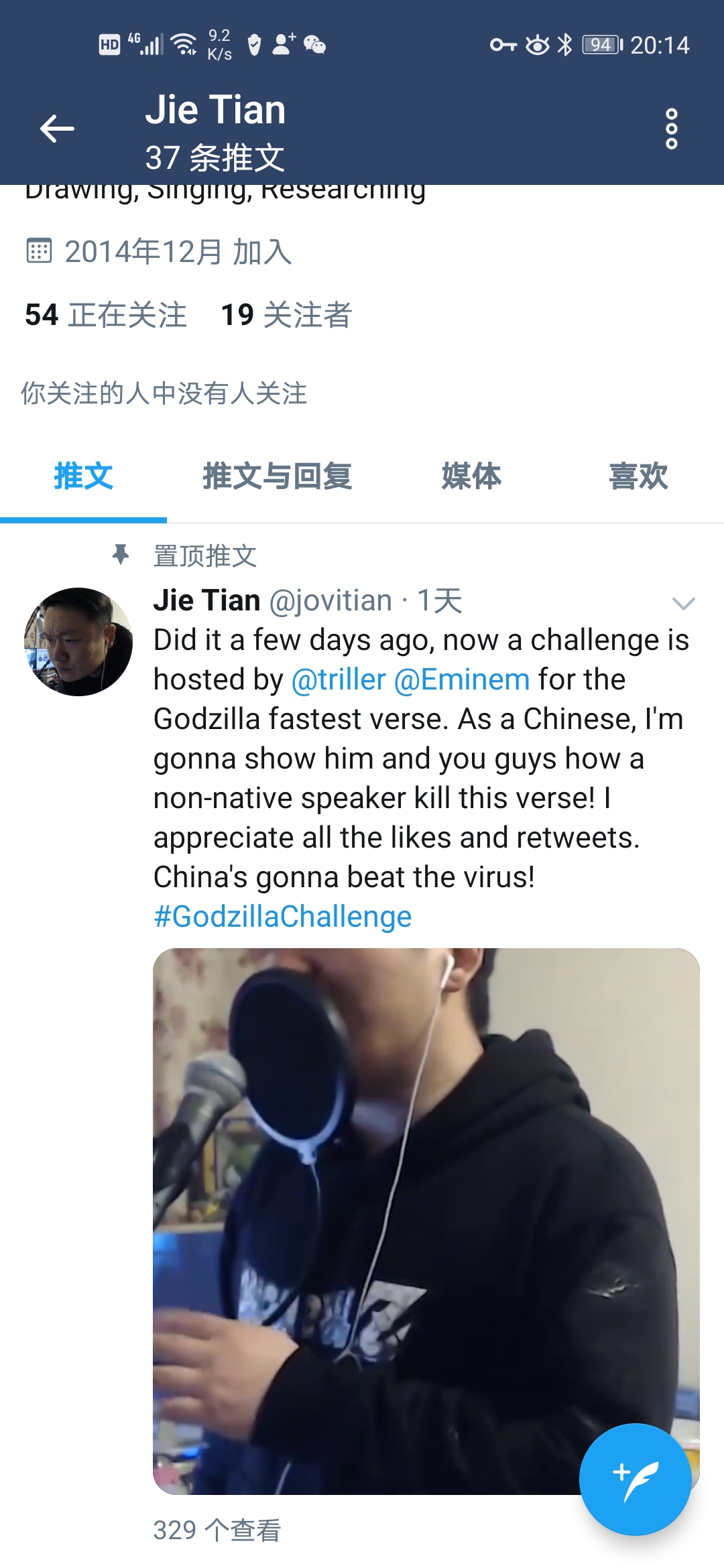Open the @Eminem mention link

click(462, 679)
